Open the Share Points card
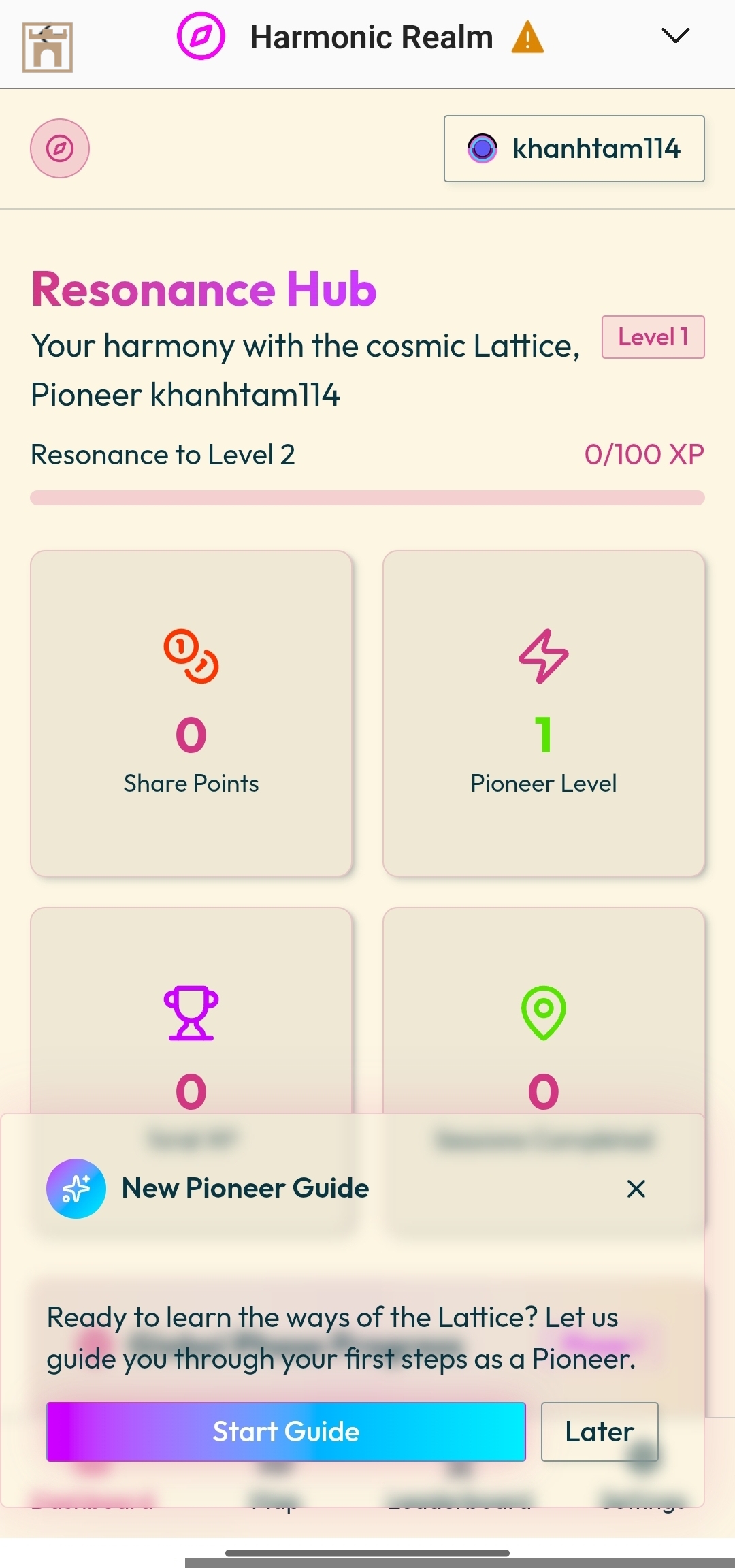Viewport: 735px width, 1568px height. pos(191,713)
